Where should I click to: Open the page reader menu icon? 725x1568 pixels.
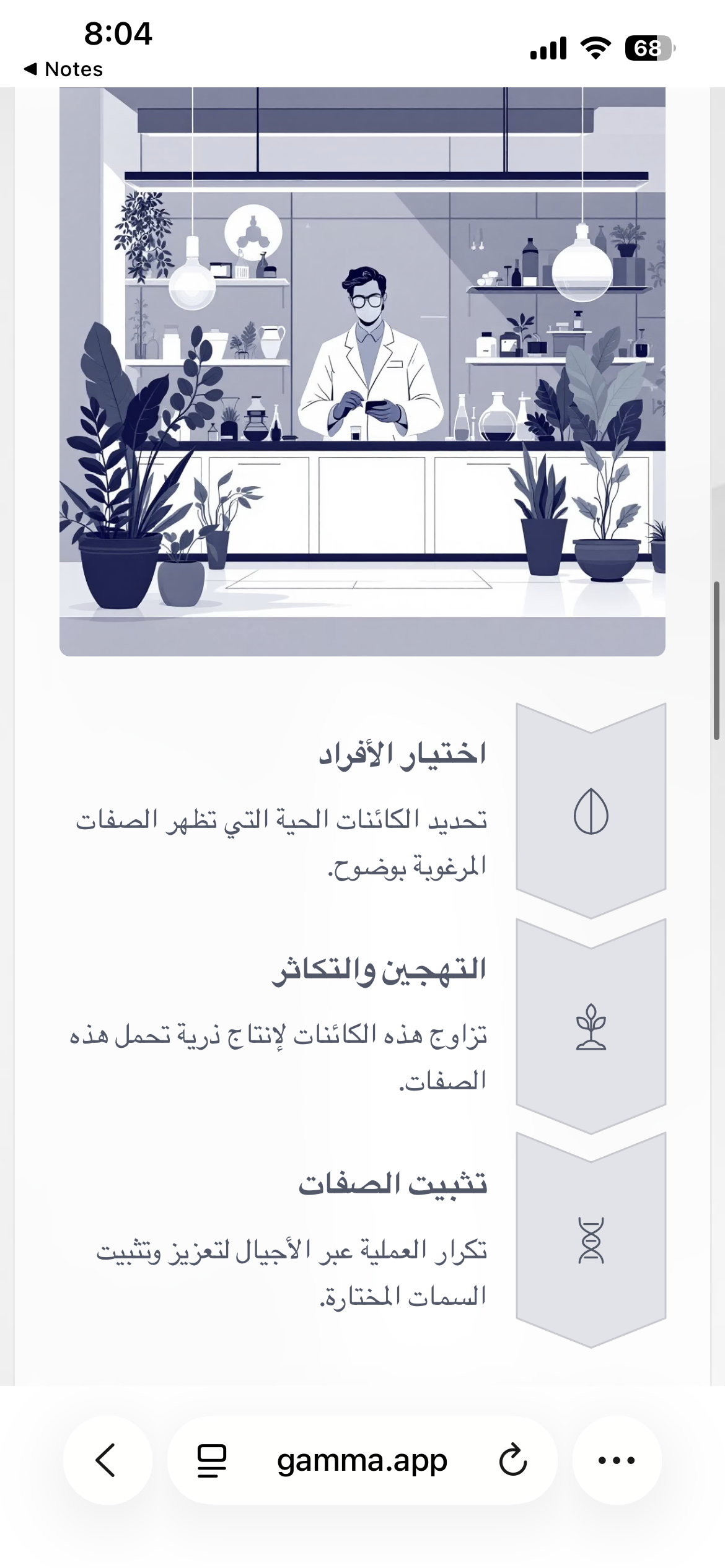coord(212,1461)
